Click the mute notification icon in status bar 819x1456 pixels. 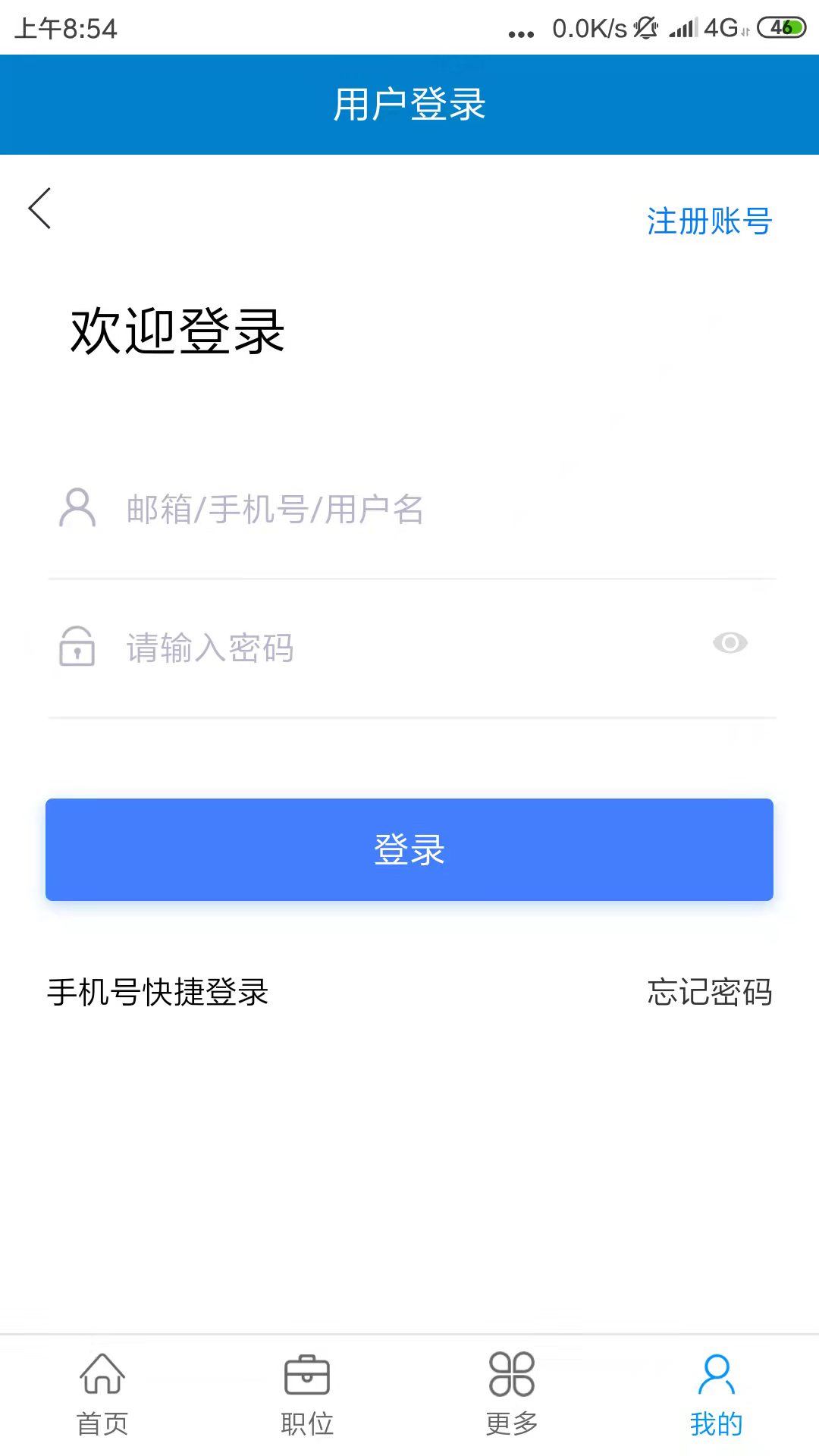[x=644, y=28]
